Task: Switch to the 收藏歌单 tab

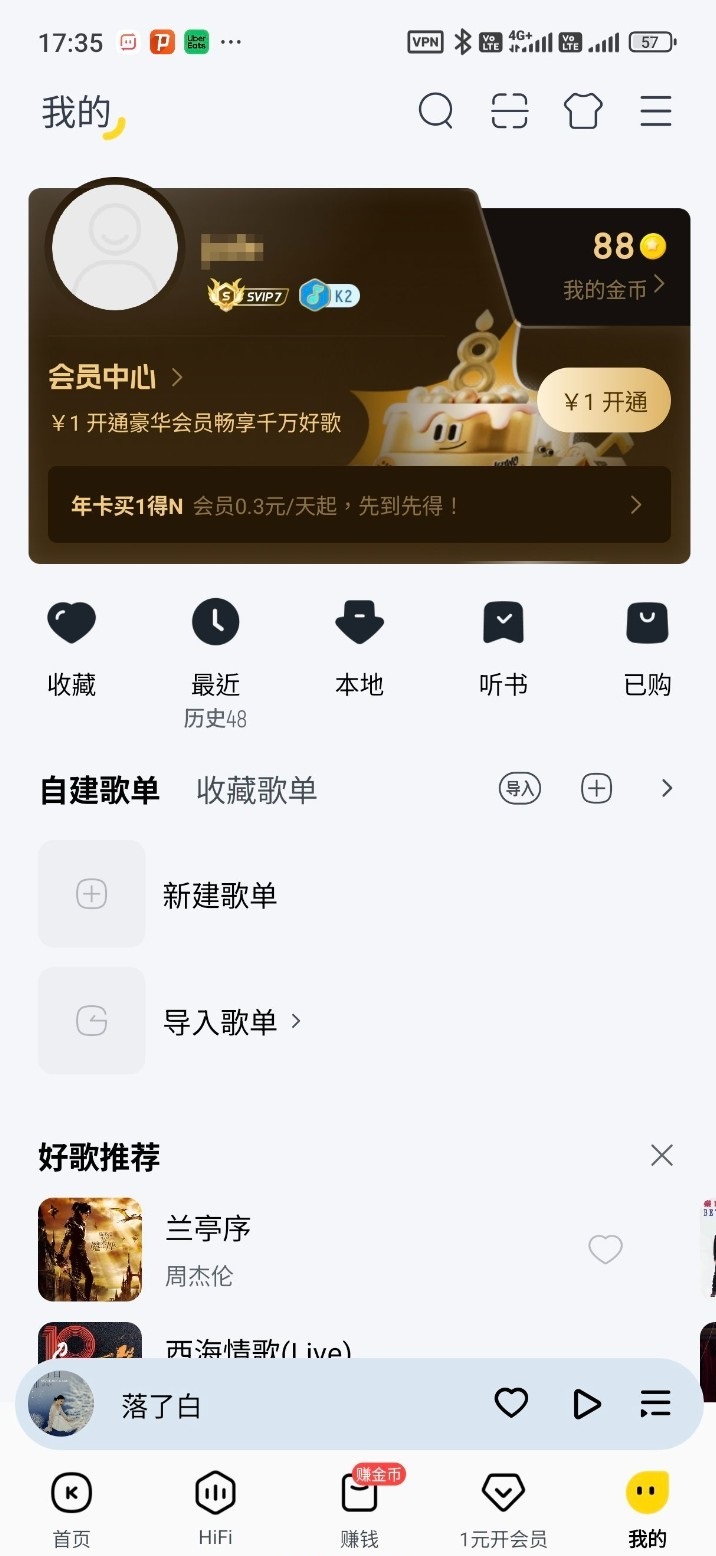Action: coord(257,790)
